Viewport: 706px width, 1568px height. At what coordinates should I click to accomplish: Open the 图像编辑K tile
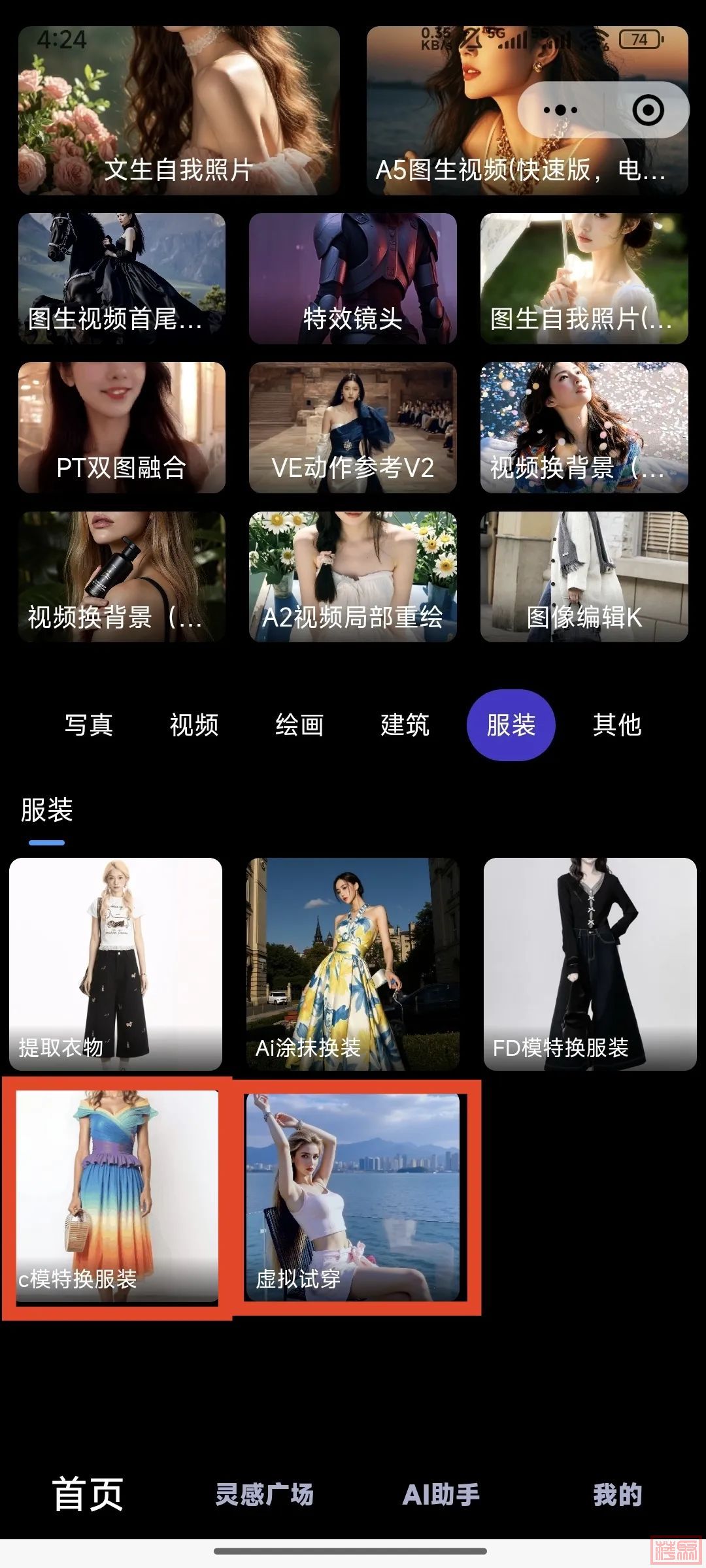[x=584, y=576]
